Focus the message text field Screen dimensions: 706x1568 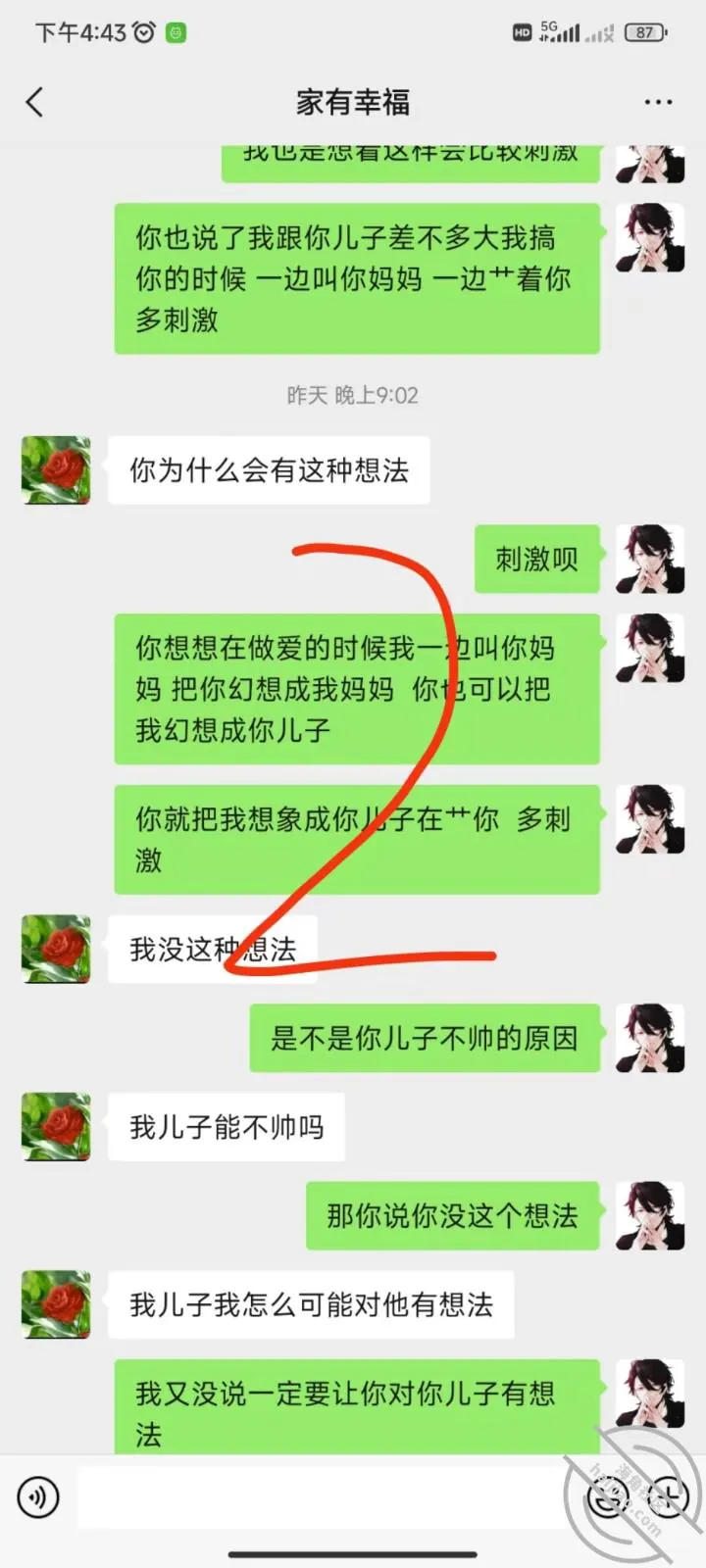(328, 1497)
